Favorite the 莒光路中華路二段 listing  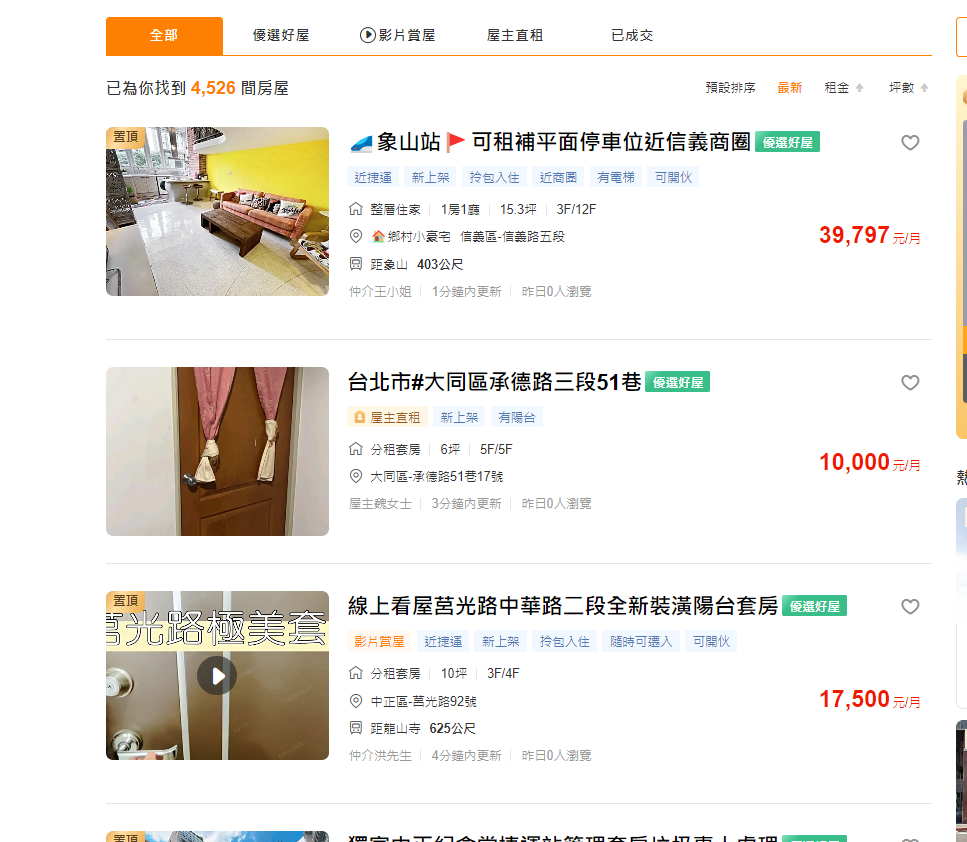pos(910,607)
